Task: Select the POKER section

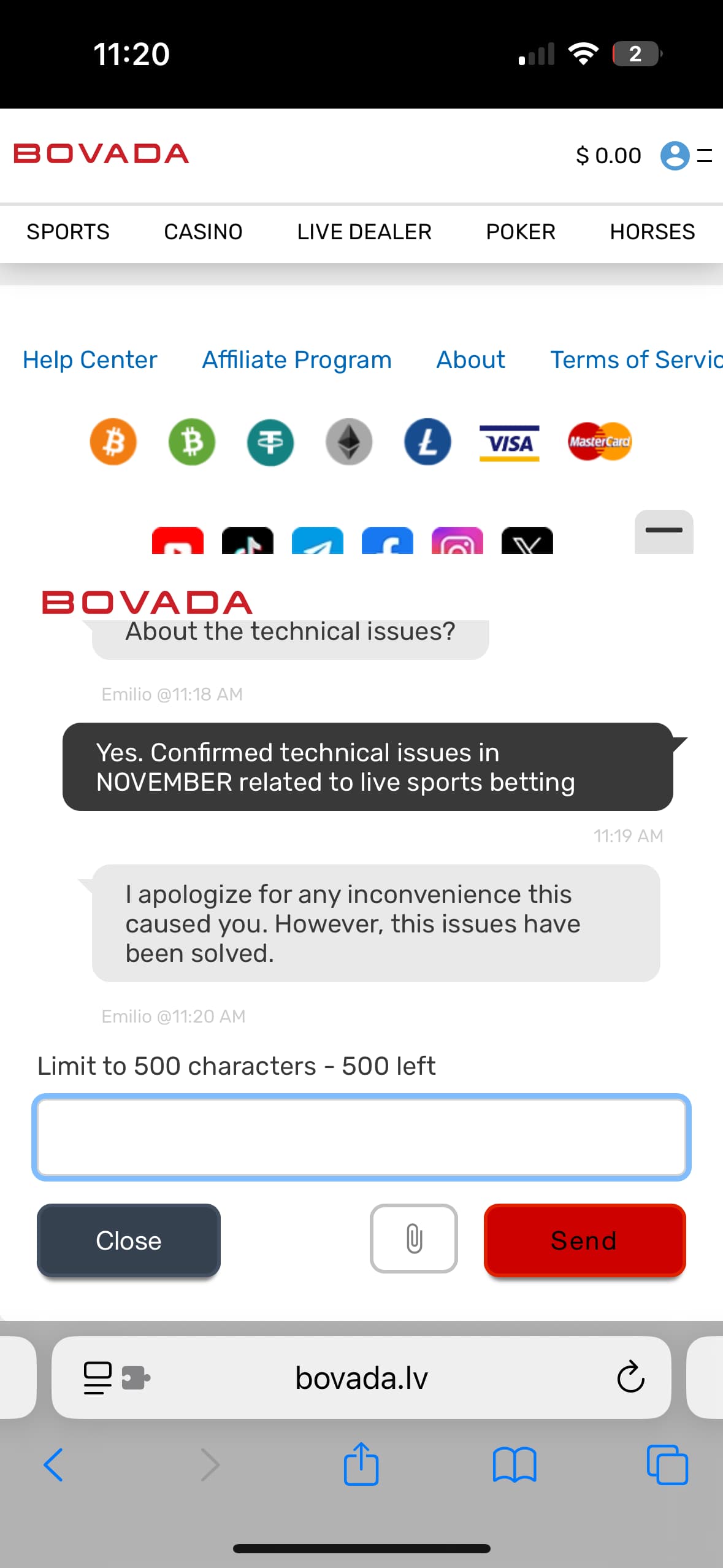Action: 520,232
